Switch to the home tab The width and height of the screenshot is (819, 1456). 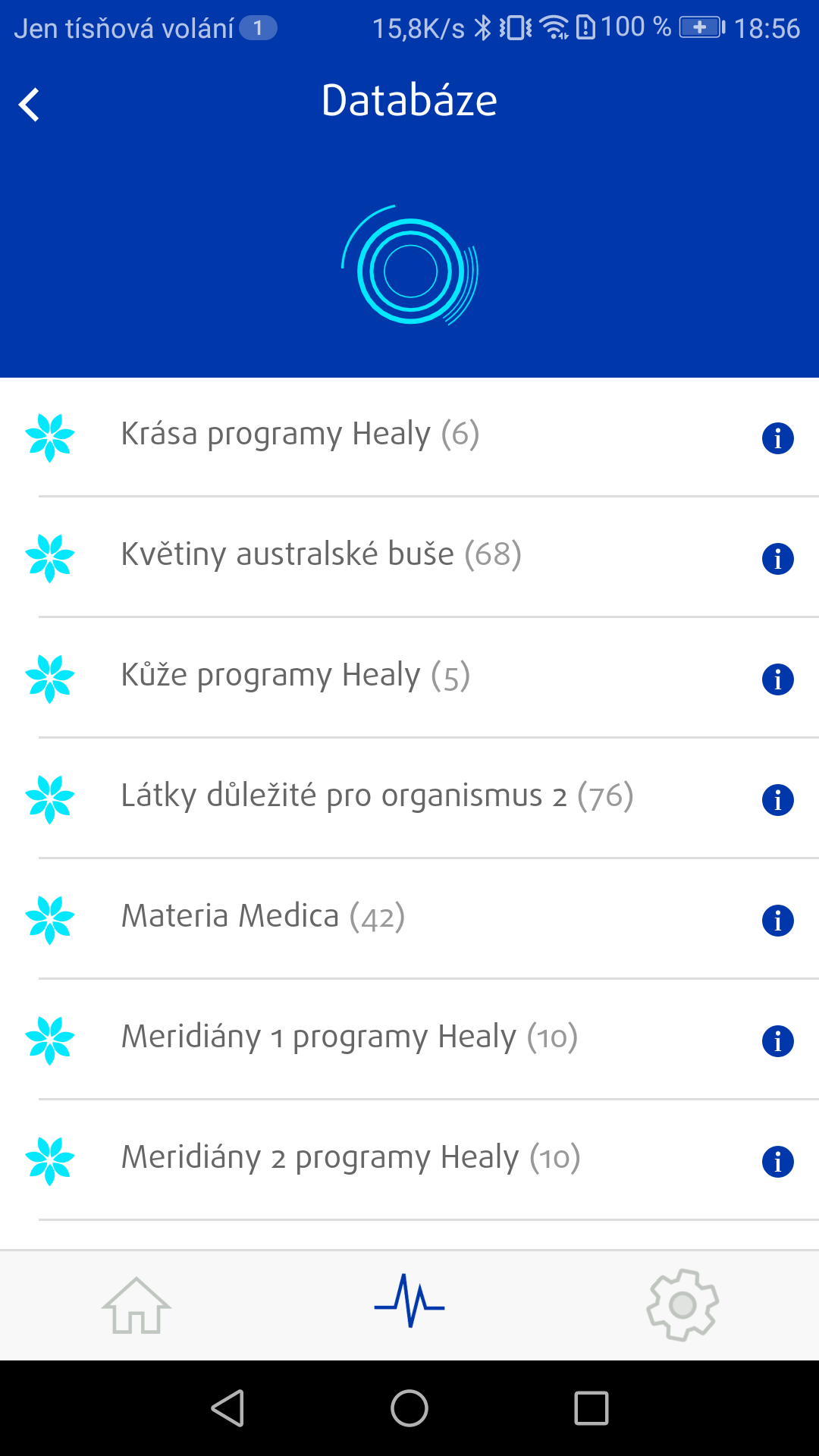click(136, 1305)
